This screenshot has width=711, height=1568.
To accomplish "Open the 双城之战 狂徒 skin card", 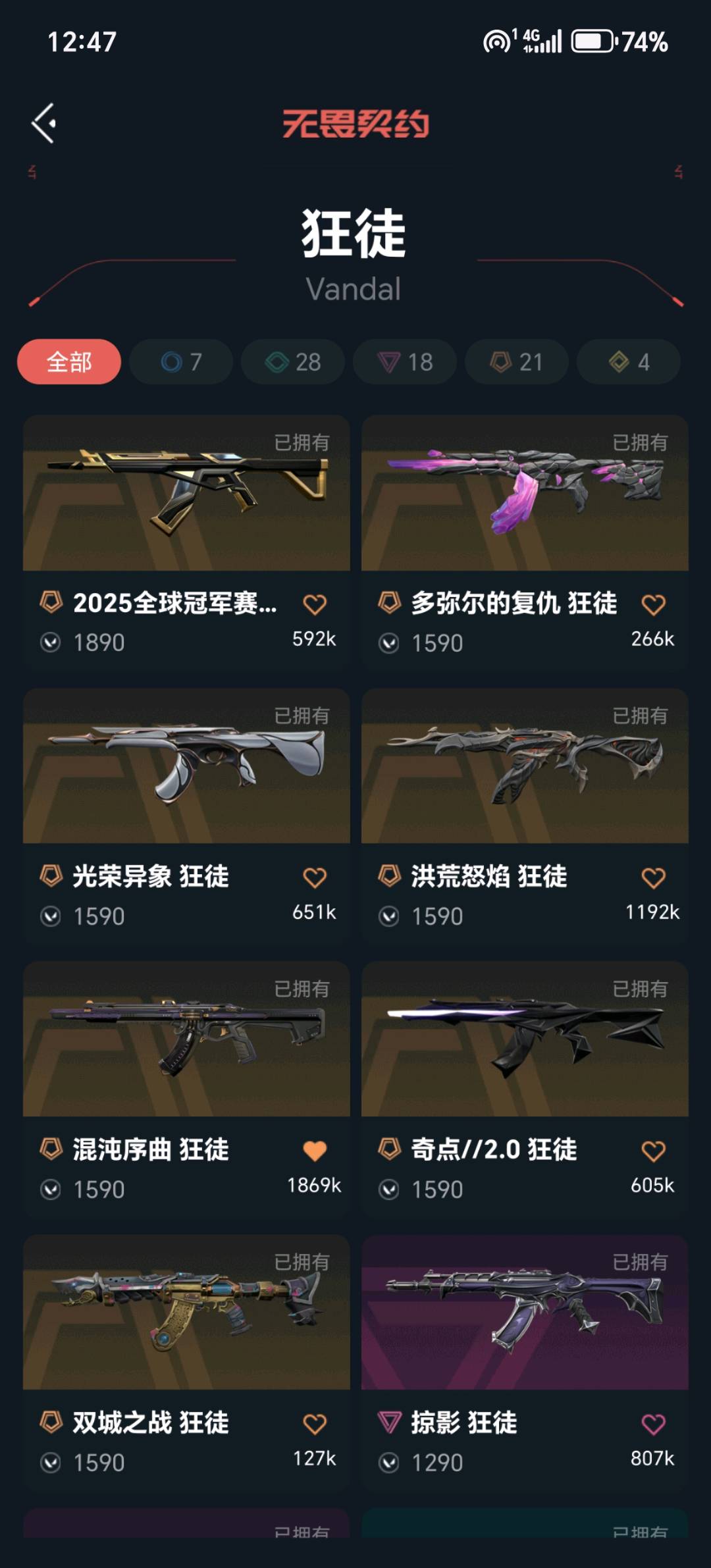I will (x=186, y=1313).
